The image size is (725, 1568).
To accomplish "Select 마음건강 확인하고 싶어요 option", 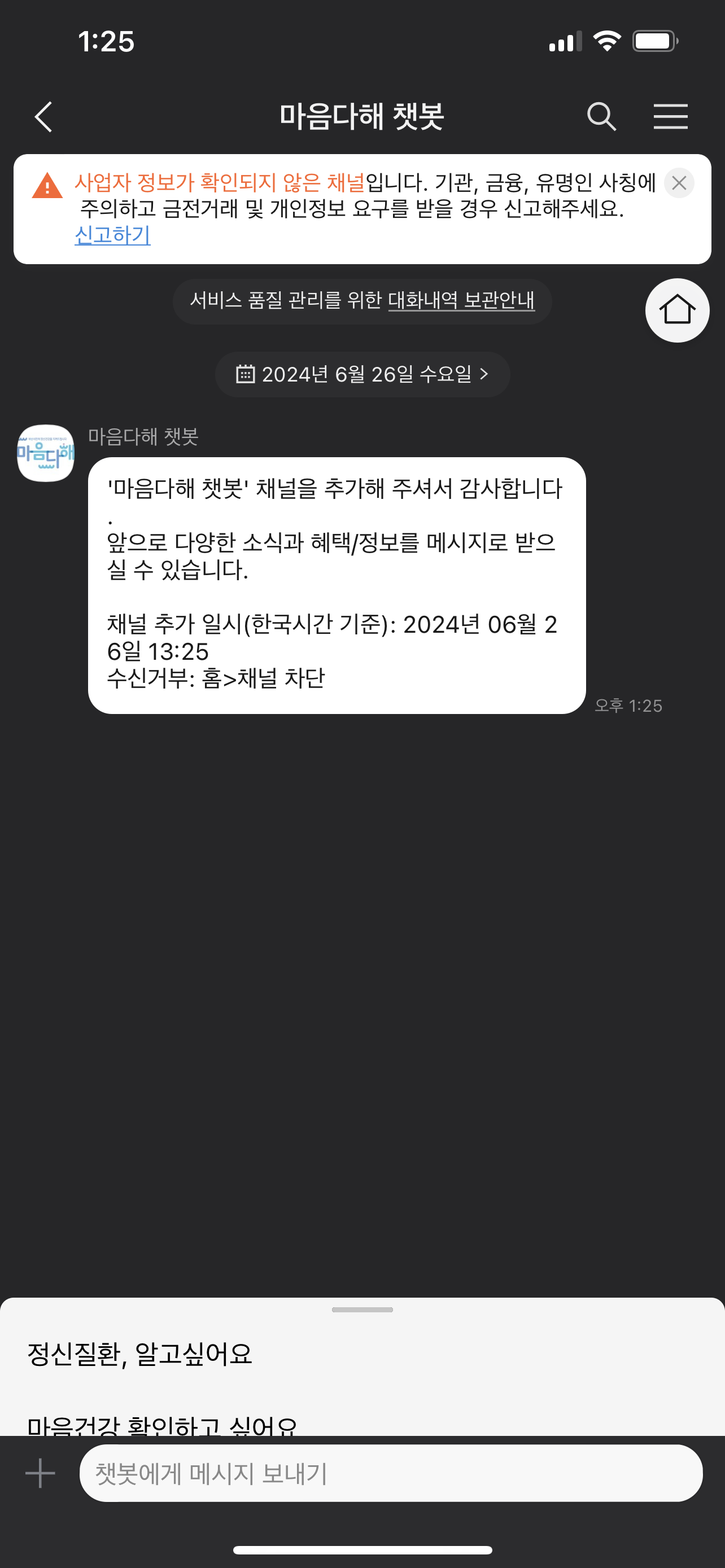I will pos(162,1426).
